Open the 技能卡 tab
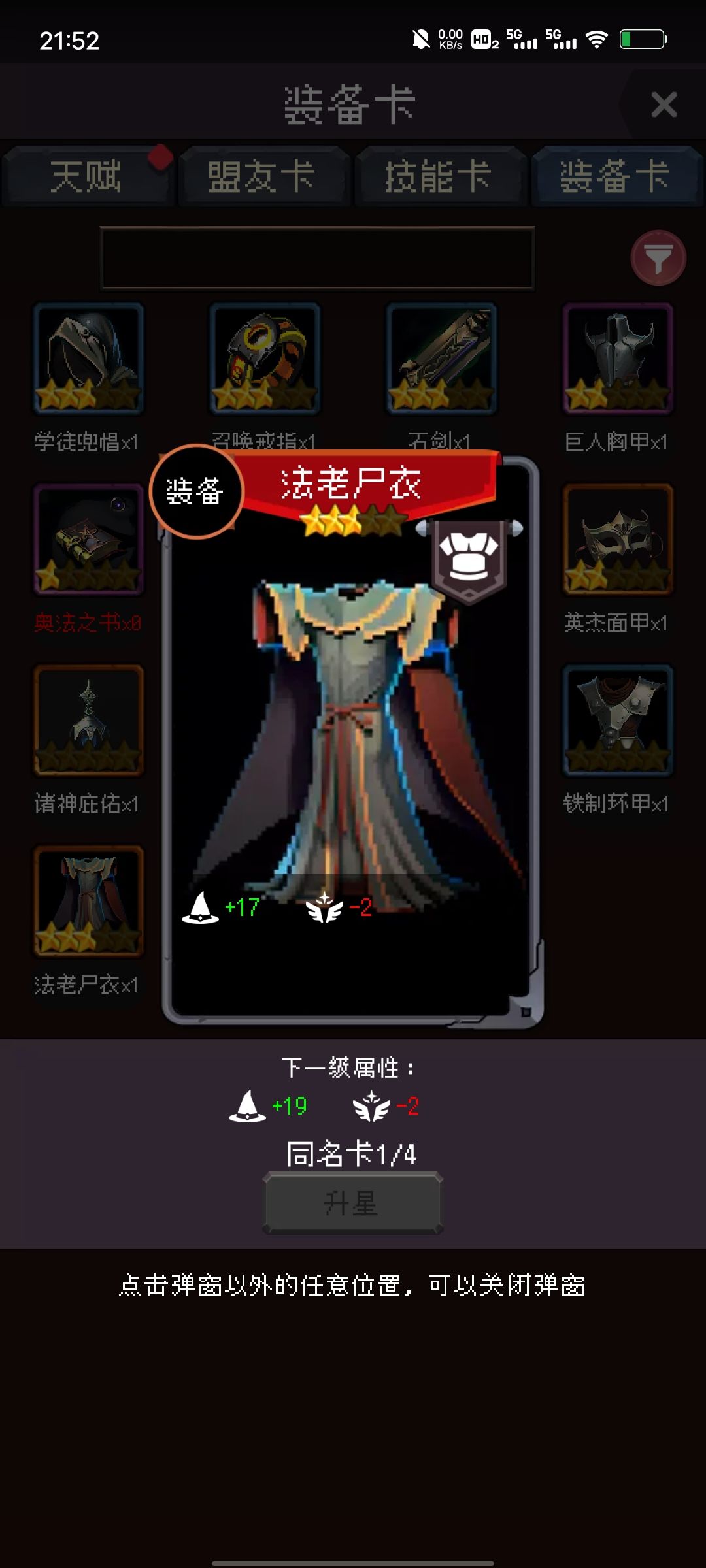 [441, 175]
